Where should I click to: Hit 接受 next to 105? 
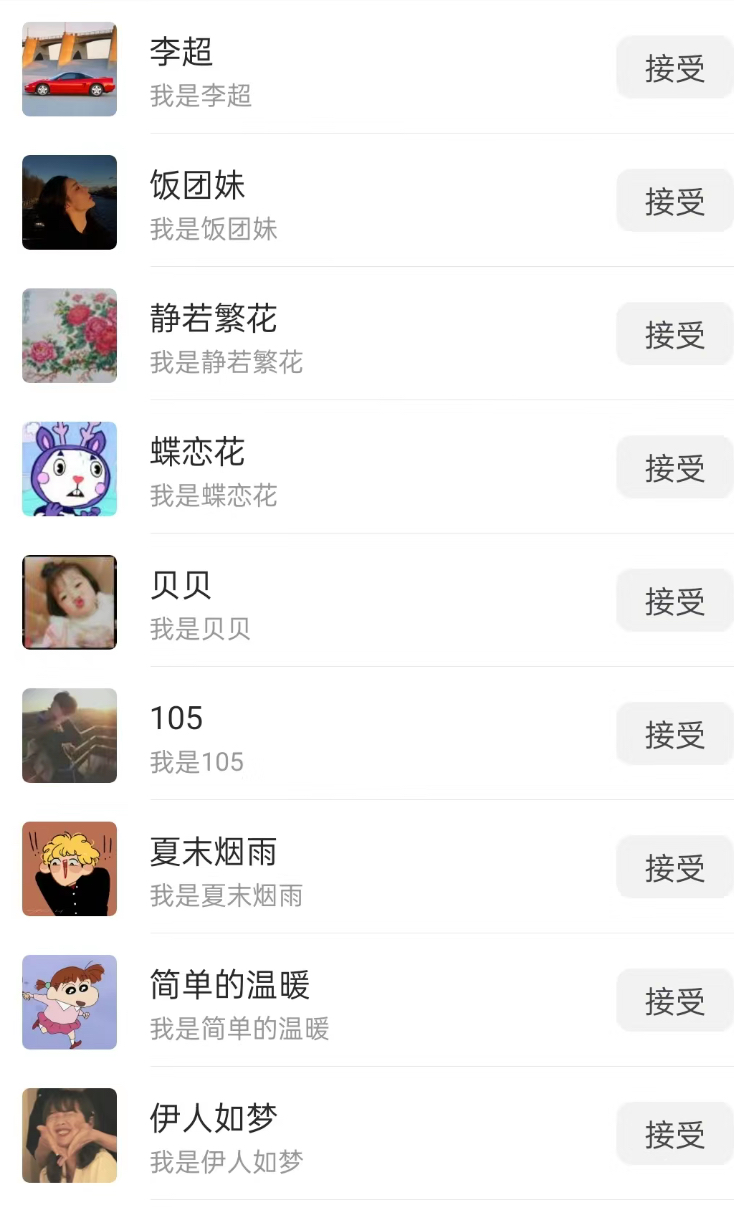coord(674,734)
